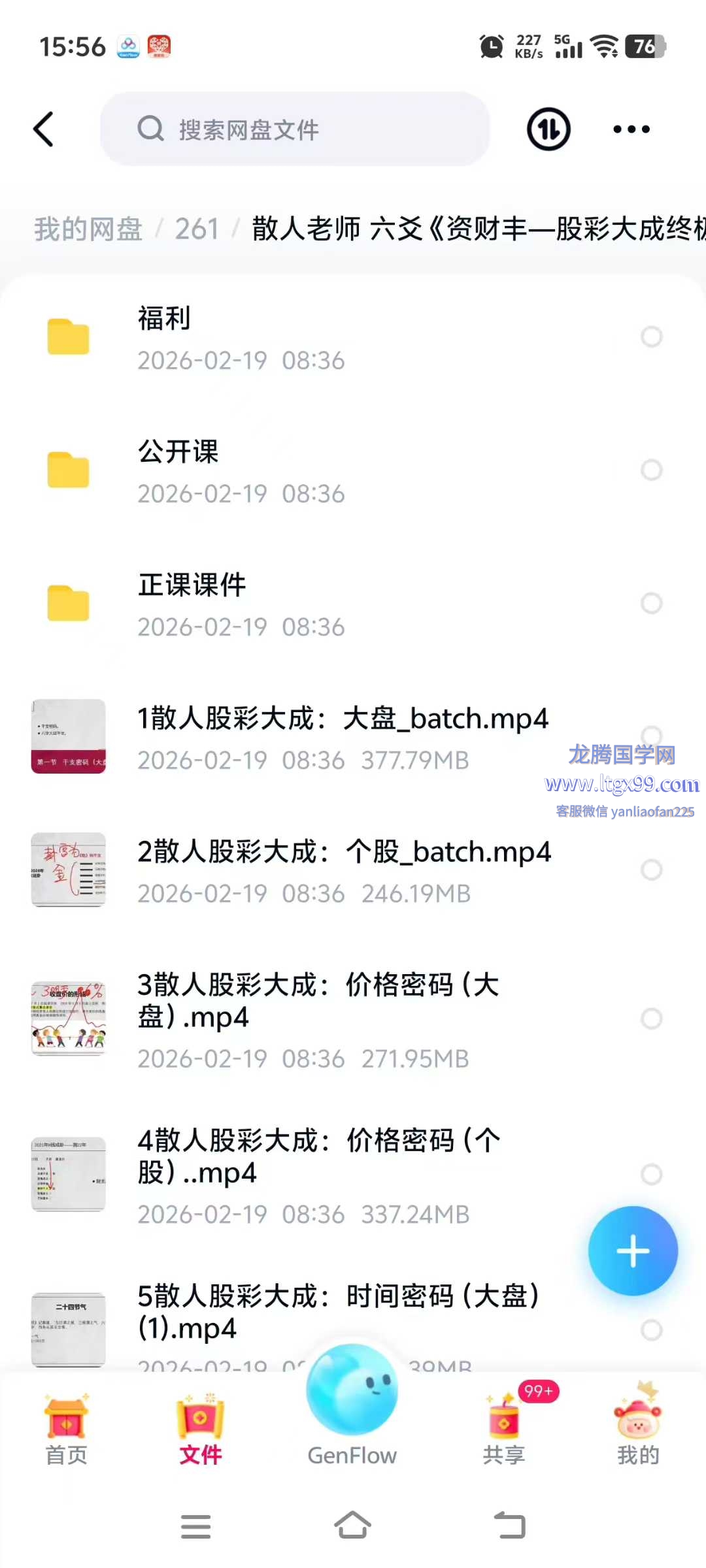Viewport: 706px width, 1568px height.
Task: Go to 我的网盘 in the breadcrumb
Action: (x=88, y=229)
